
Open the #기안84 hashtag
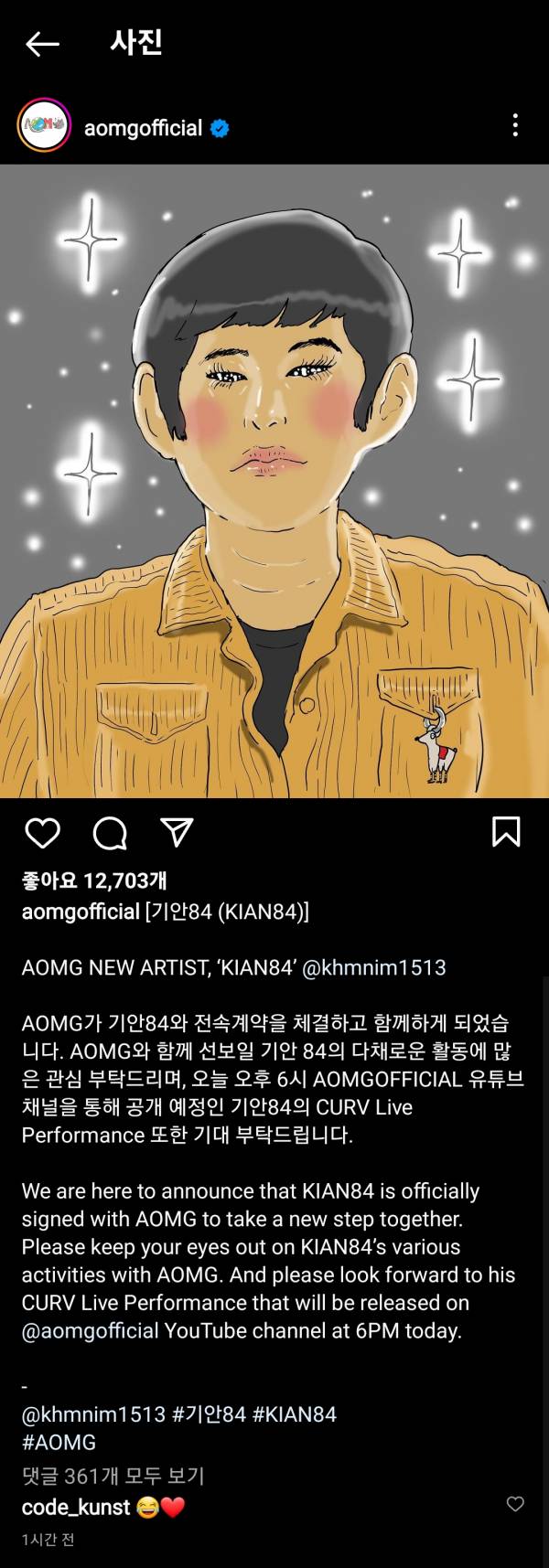point(210,1414)
